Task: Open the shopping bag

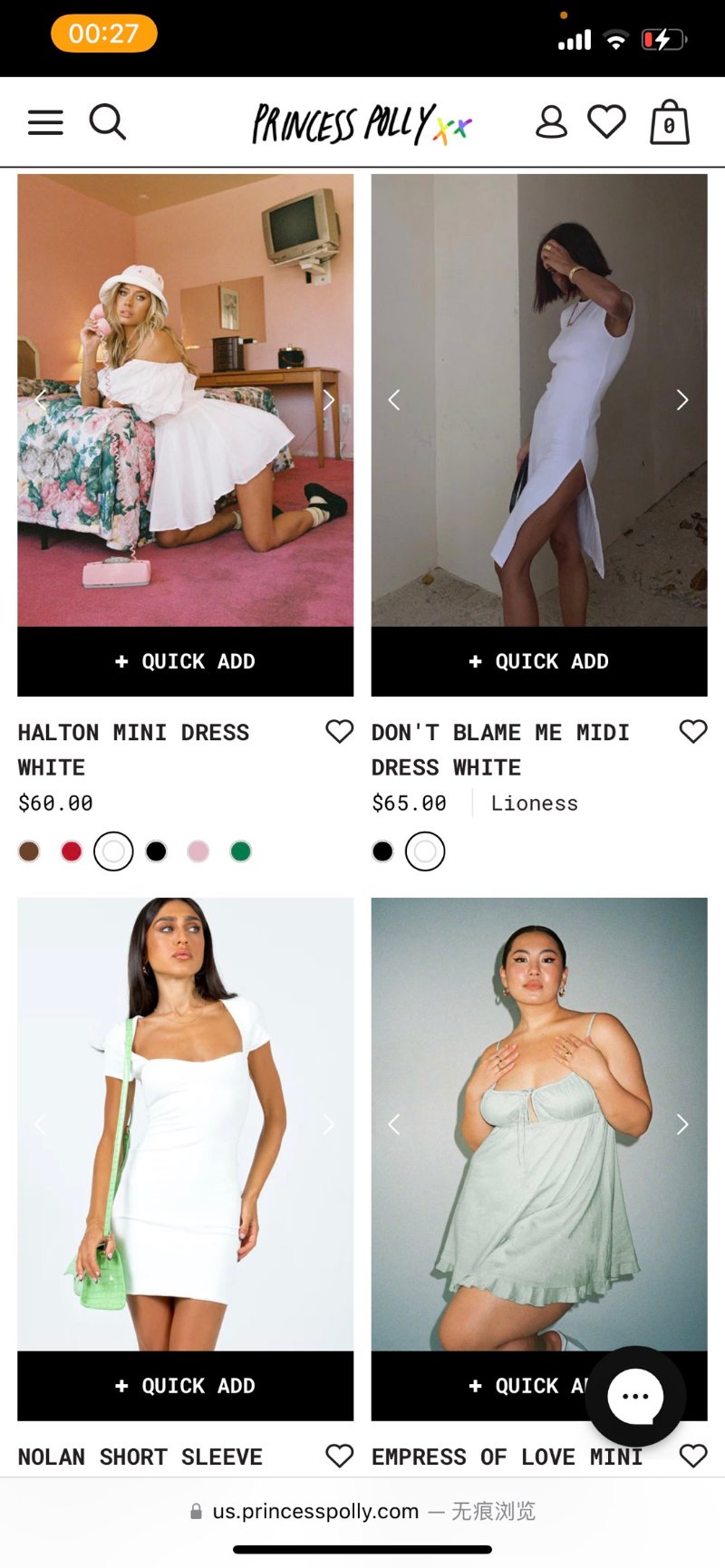Action: point(670,123)
